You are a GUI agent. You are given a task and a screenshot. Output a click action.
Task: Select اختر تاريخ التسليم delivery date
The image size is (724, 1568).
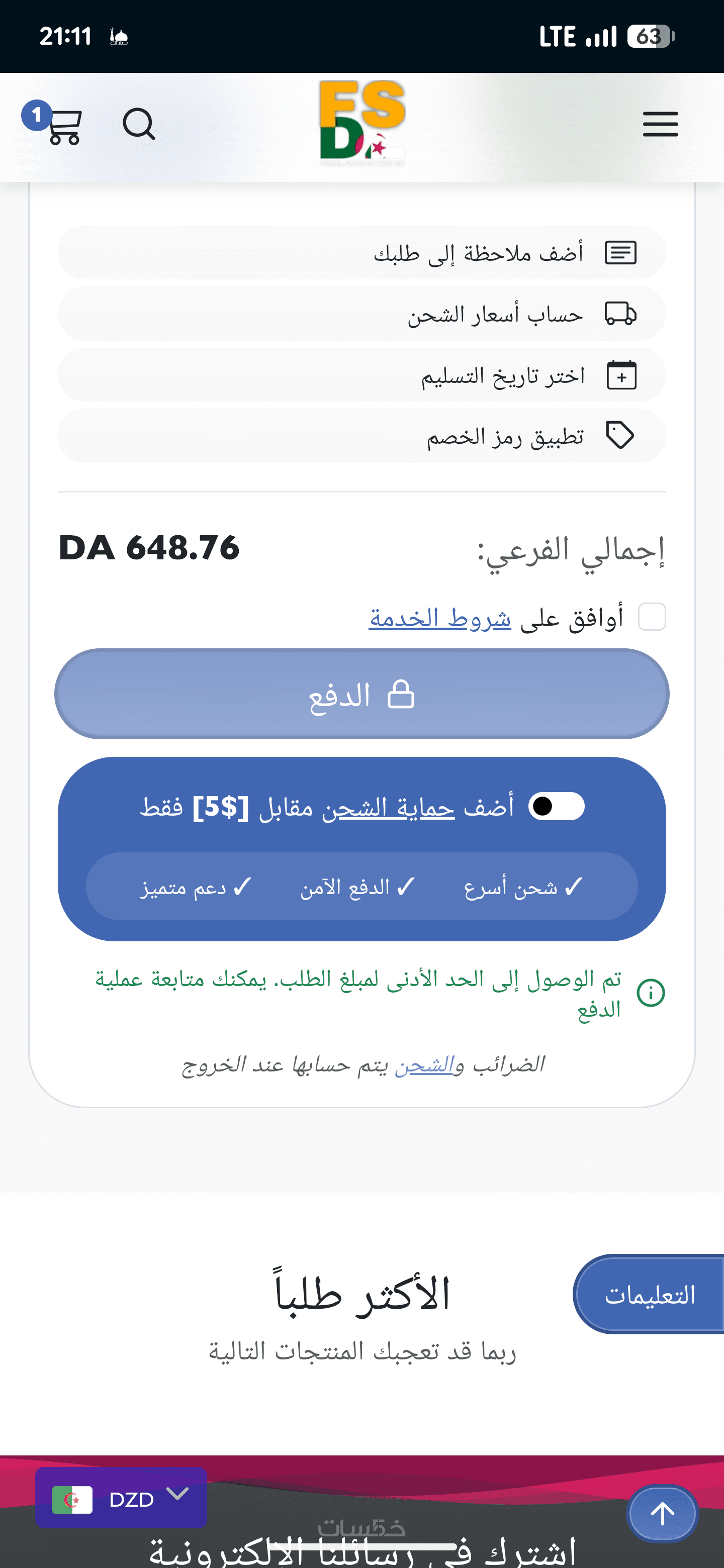point(361,375)
